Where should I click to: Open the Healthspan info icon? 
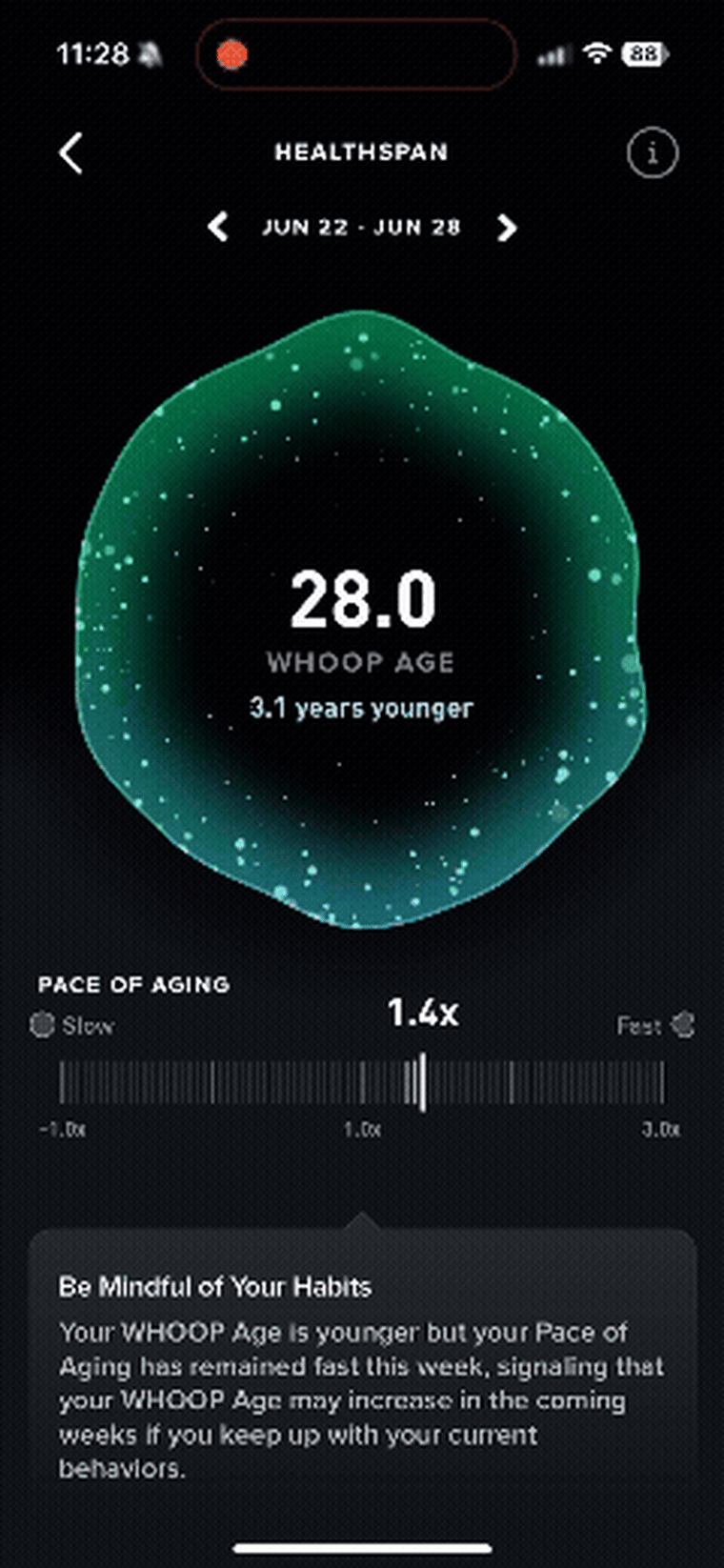point(652,153)
